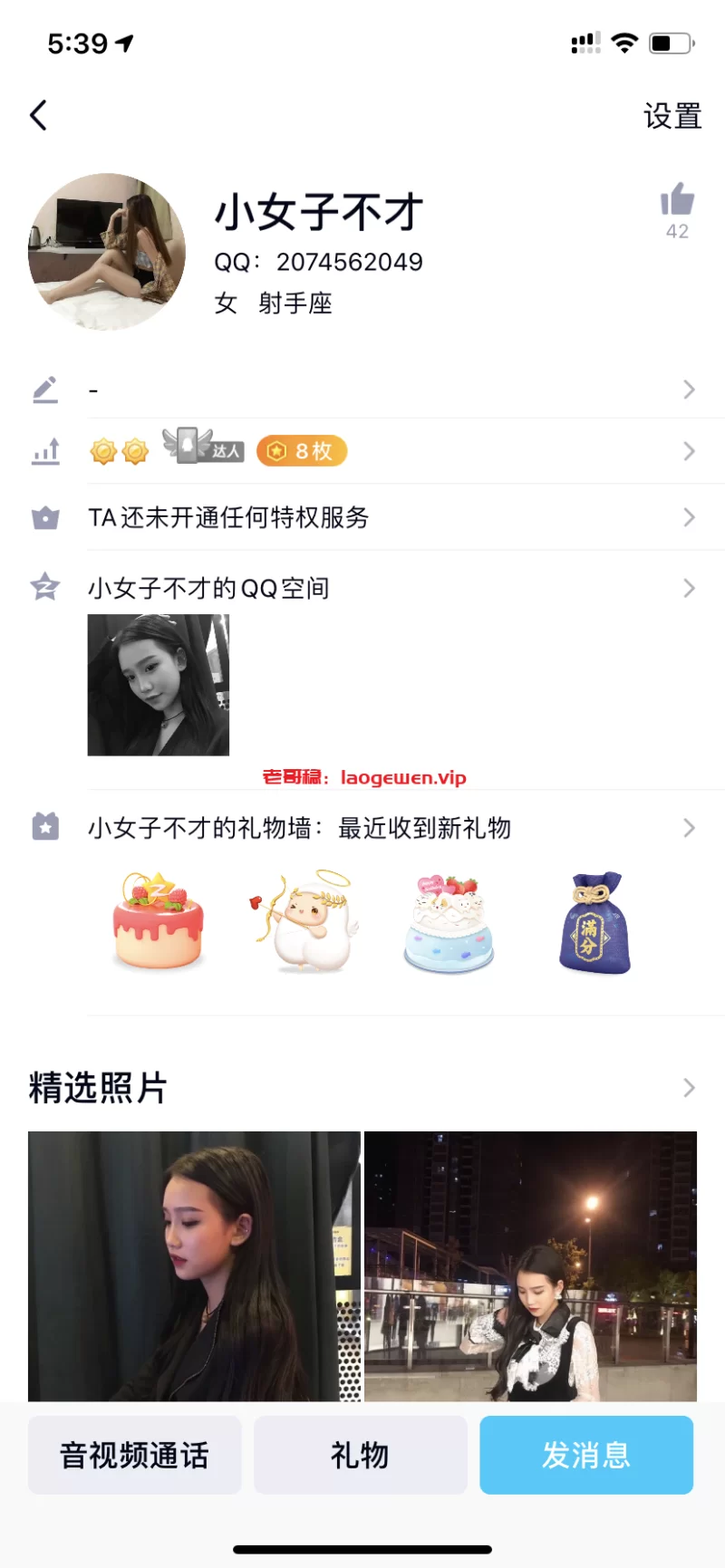
Task: Like this profile with the thumbs-up icon
Action: 677,201
